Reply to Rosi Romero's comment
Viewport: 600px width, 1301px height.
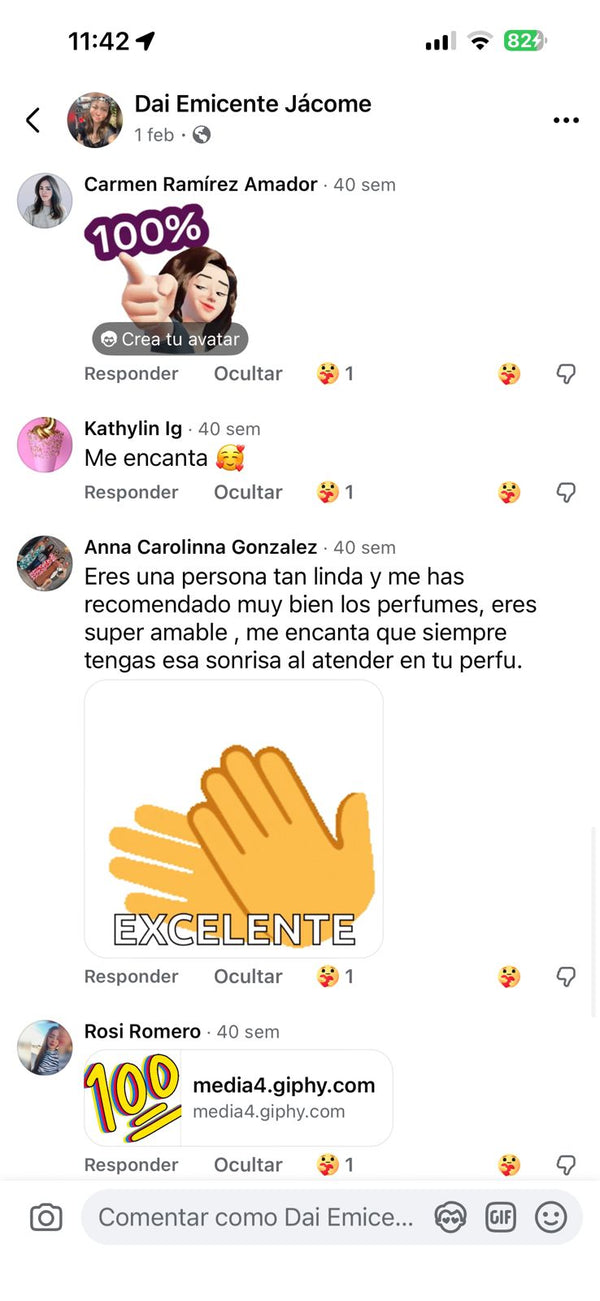coord(131,1165)
